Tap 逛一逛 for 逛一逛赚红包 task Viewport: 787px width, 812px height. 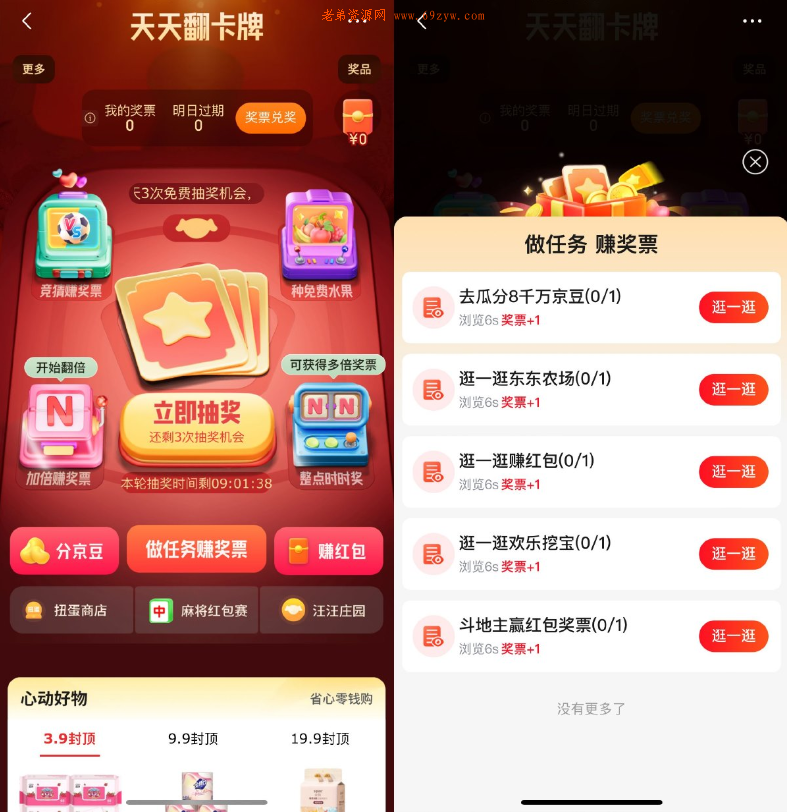coord(733,471)
